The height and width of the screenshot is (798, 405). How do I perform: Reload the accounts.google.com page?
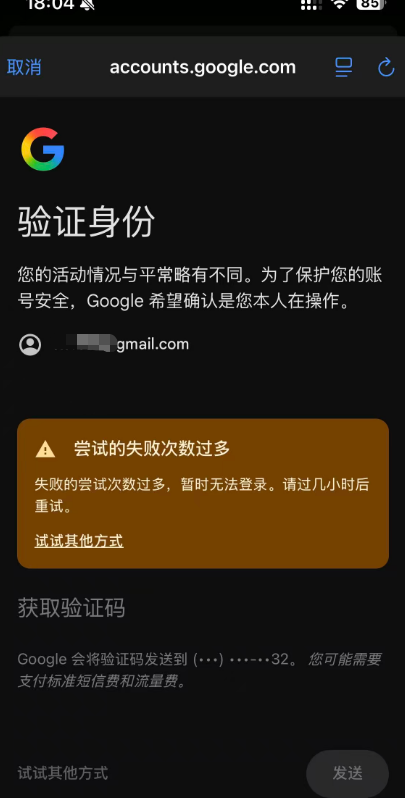tap(386, 67)
